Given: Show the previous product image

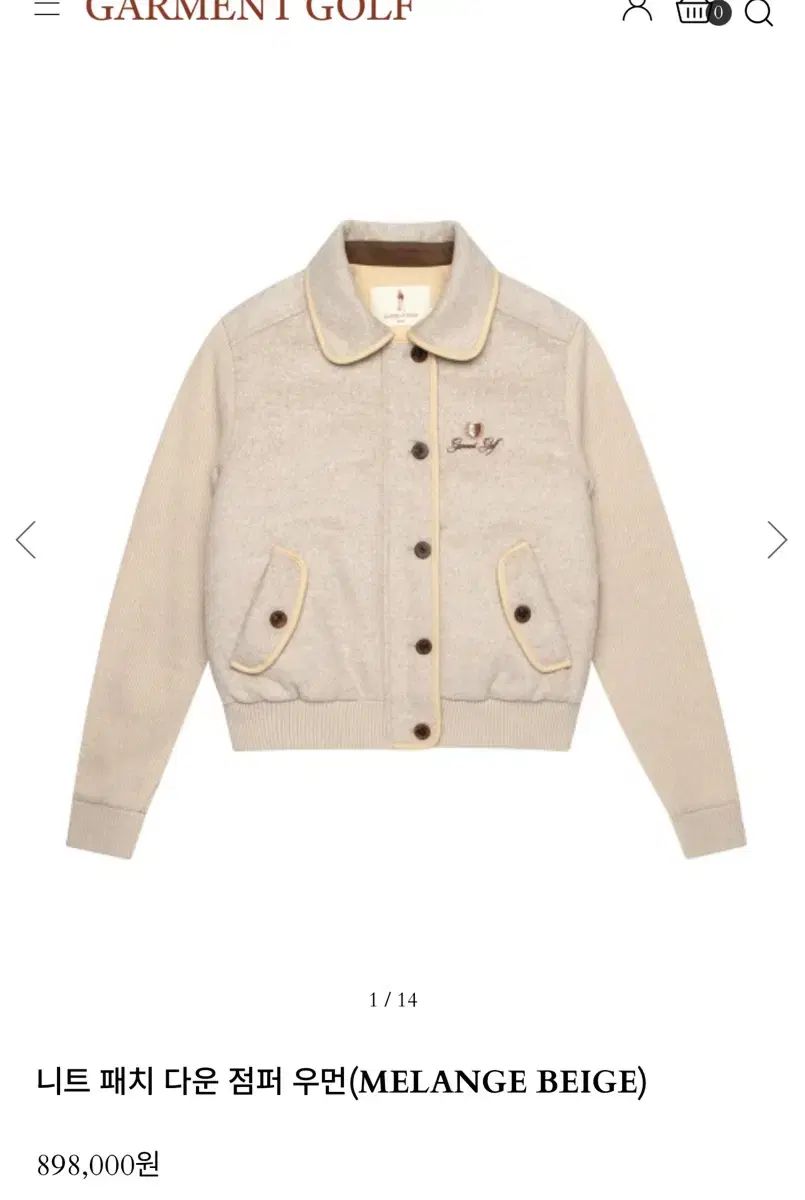Looking at the screenshot, I should coord(26,539).
